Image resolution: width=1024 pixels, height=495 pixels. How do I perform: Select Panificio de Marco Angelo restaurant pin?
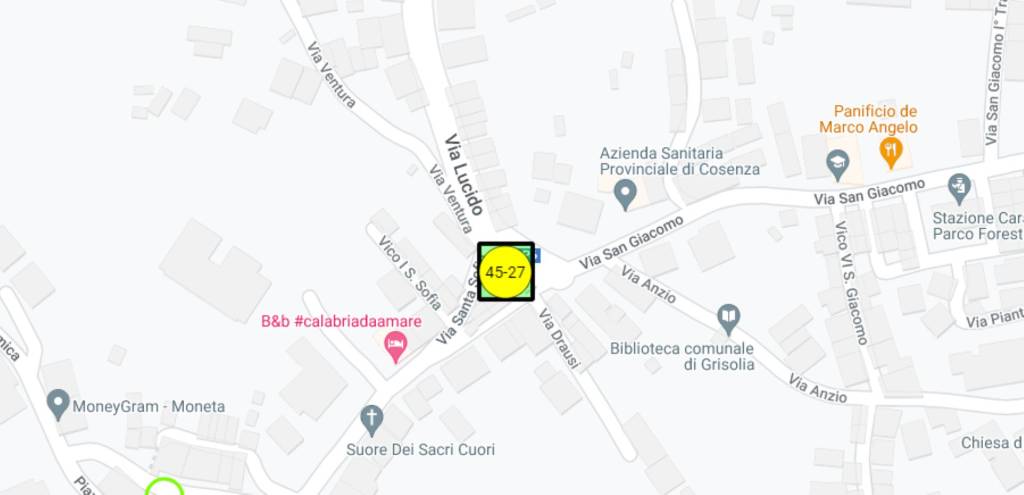(x=890, y=152)
